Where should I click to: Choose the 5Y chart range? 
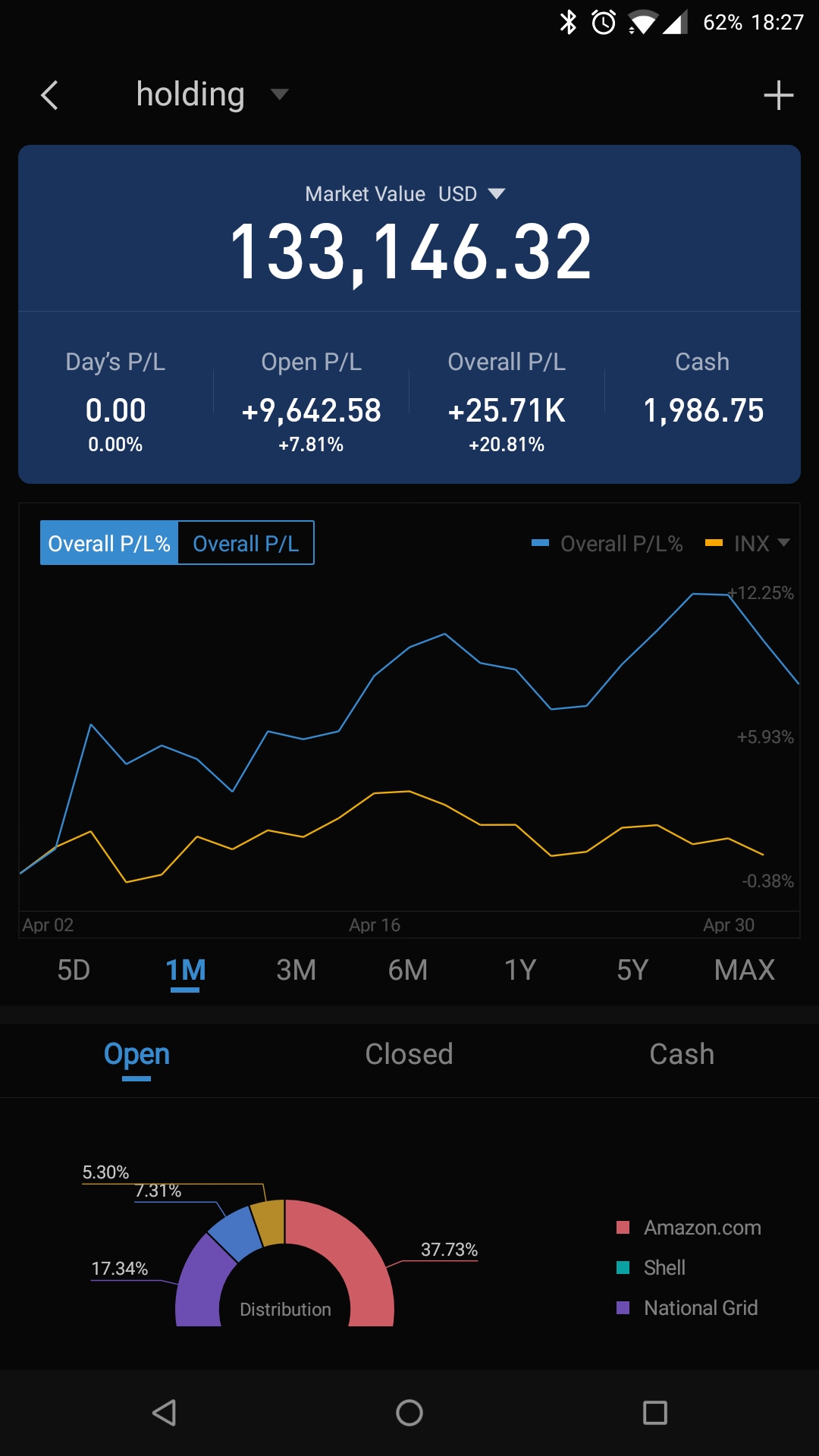tap(632, 970)
